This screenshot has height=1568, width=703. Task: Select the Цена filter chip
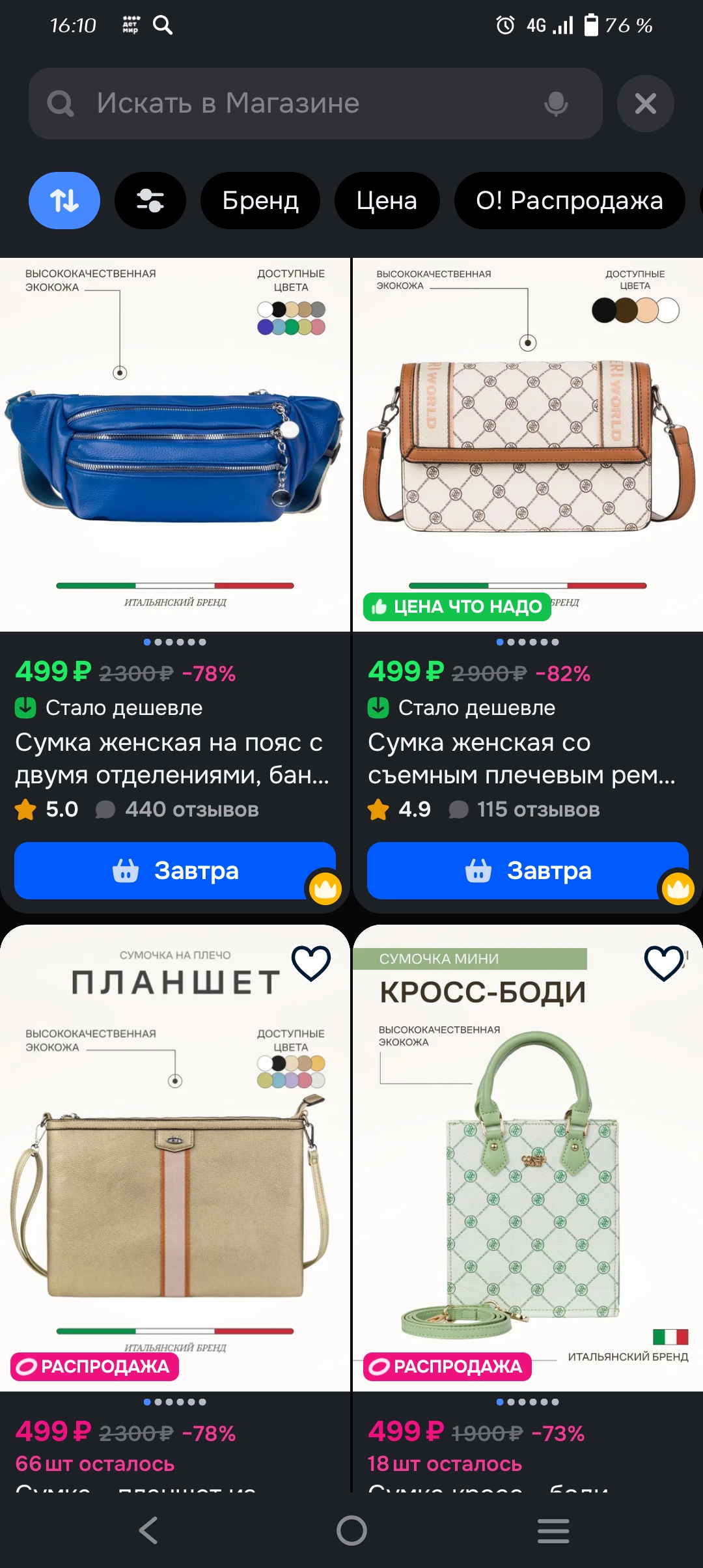pyautogui.click(x=387, y=201)
